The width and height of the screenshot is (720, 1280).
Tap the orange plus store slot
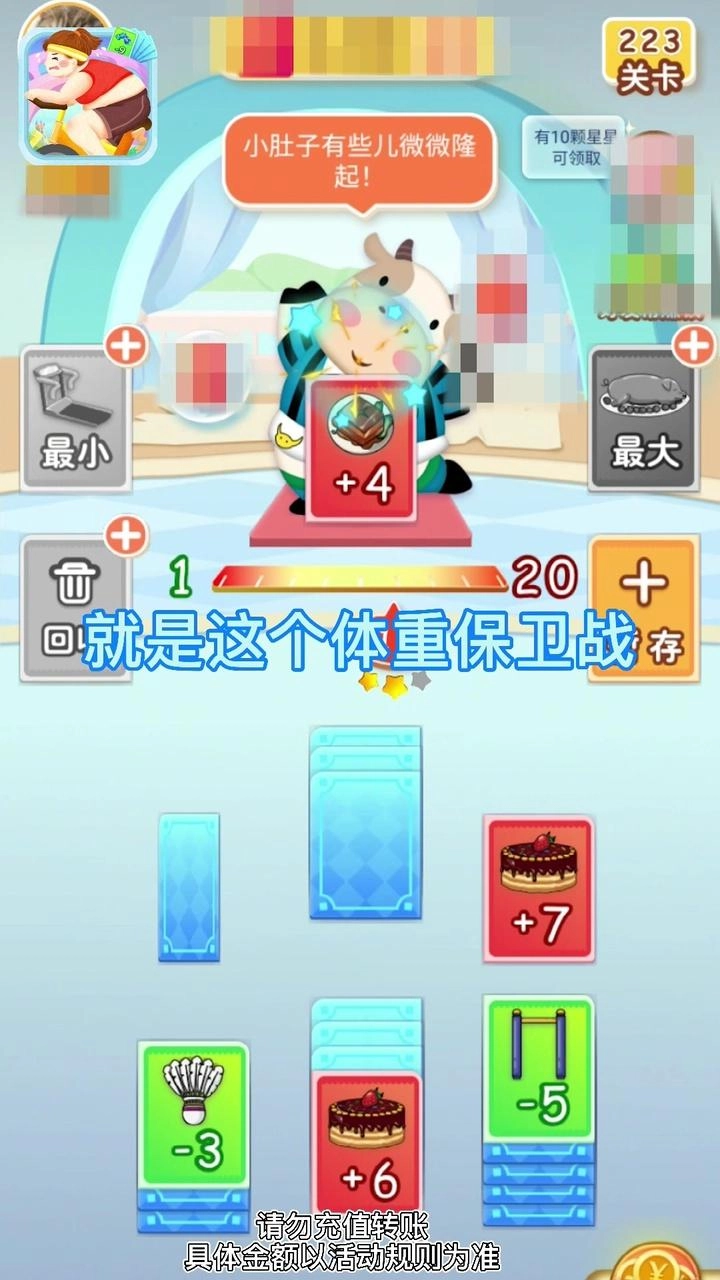[643, 606]
